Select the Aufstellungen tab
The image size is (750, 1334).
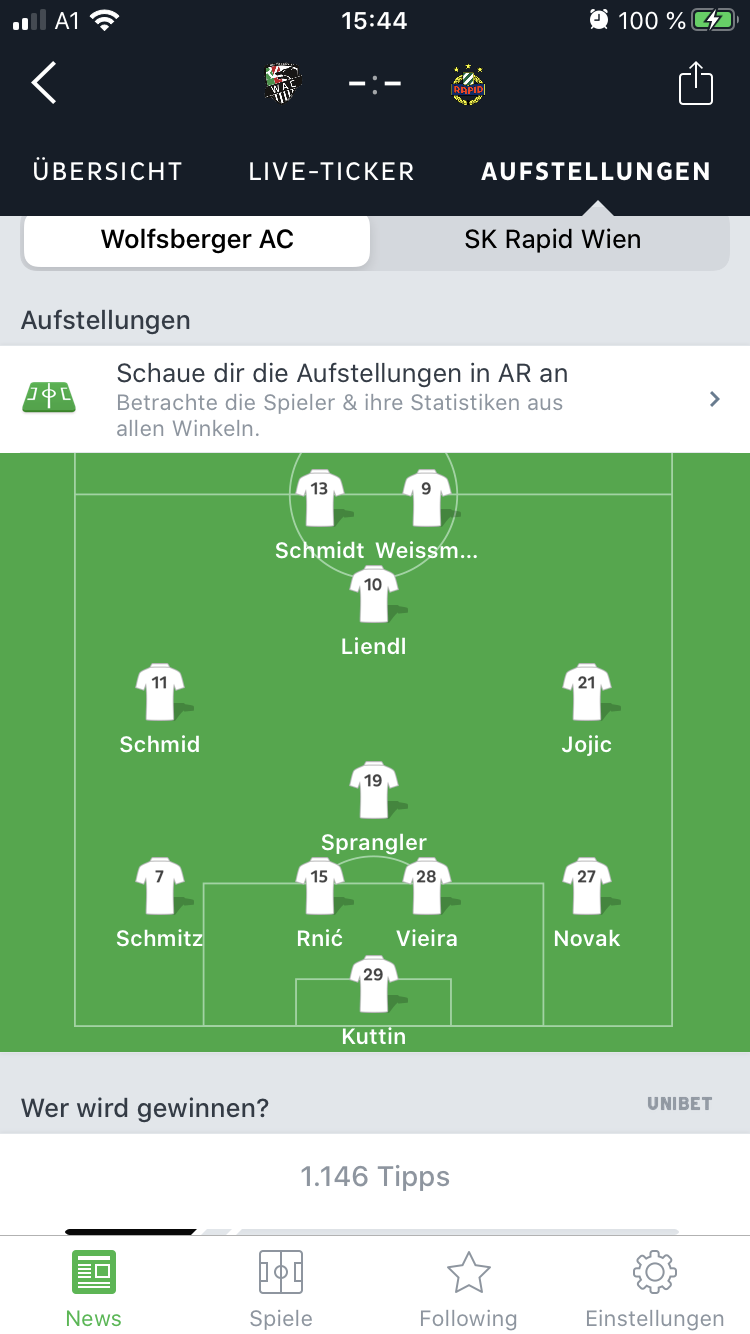click(x=596, y=171)
